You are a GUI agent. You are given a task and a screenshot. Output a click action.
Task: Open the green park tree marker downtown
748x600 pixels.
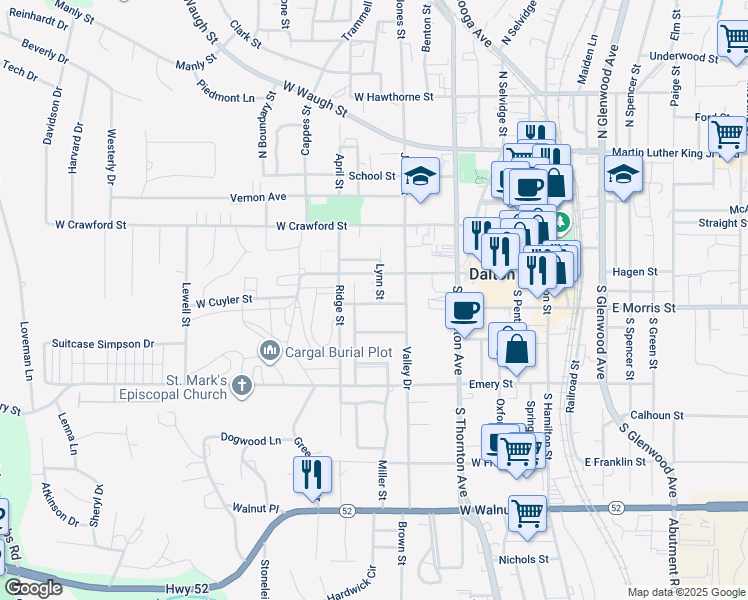click(563, 223)
